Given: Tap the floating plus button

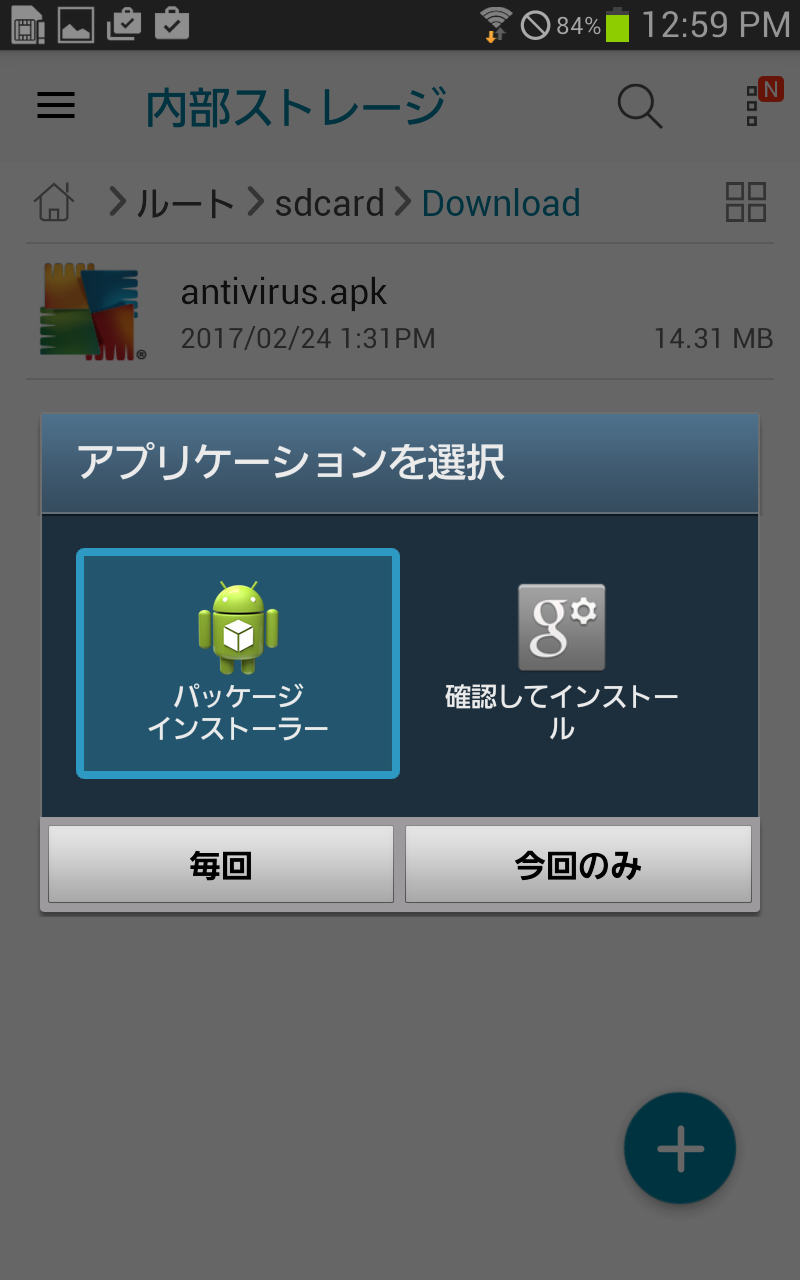Looking at the screenshot, I should (680, 1148).
